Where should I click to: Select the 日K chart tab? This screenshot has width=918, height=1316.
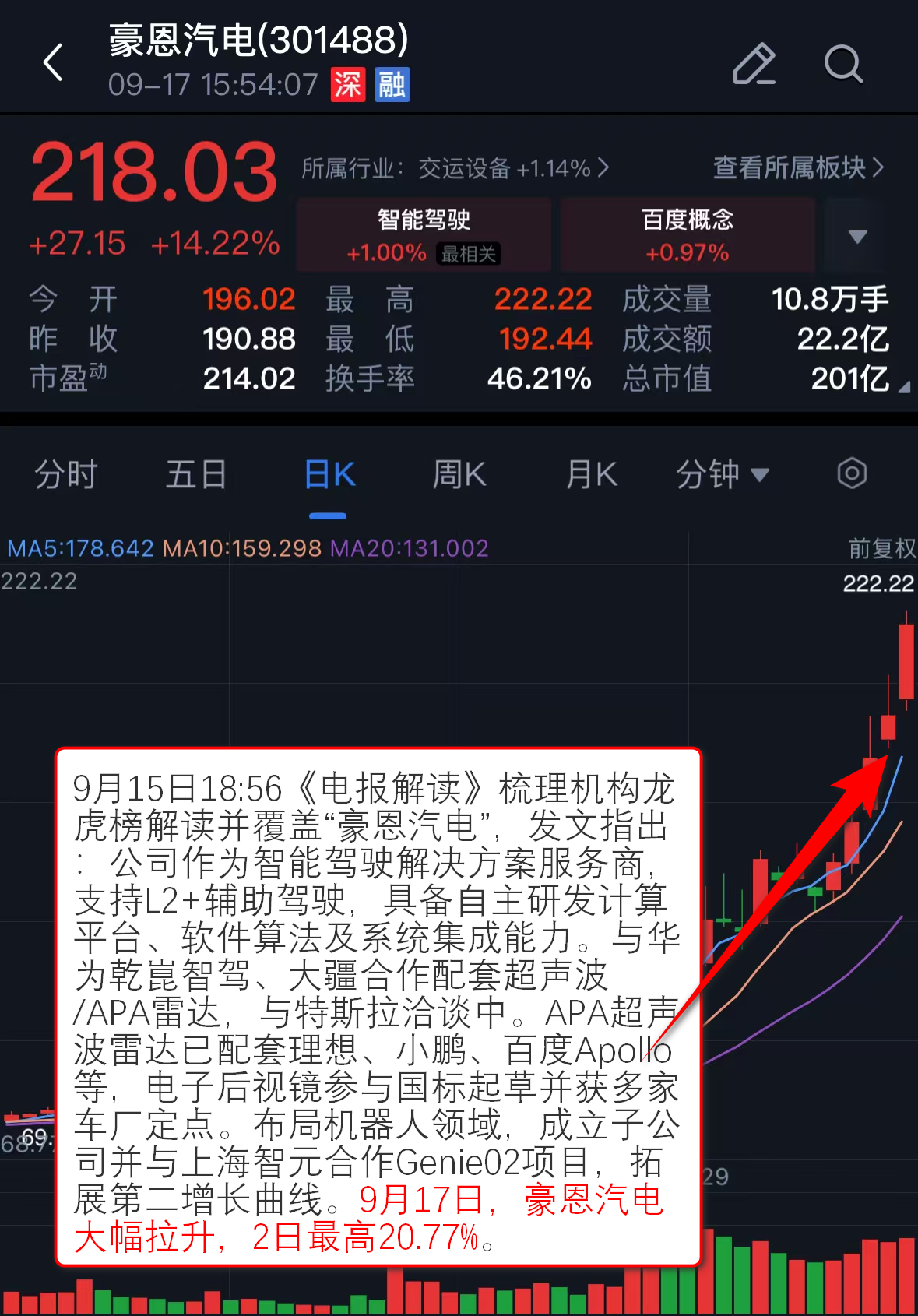[x=329, y=474]
